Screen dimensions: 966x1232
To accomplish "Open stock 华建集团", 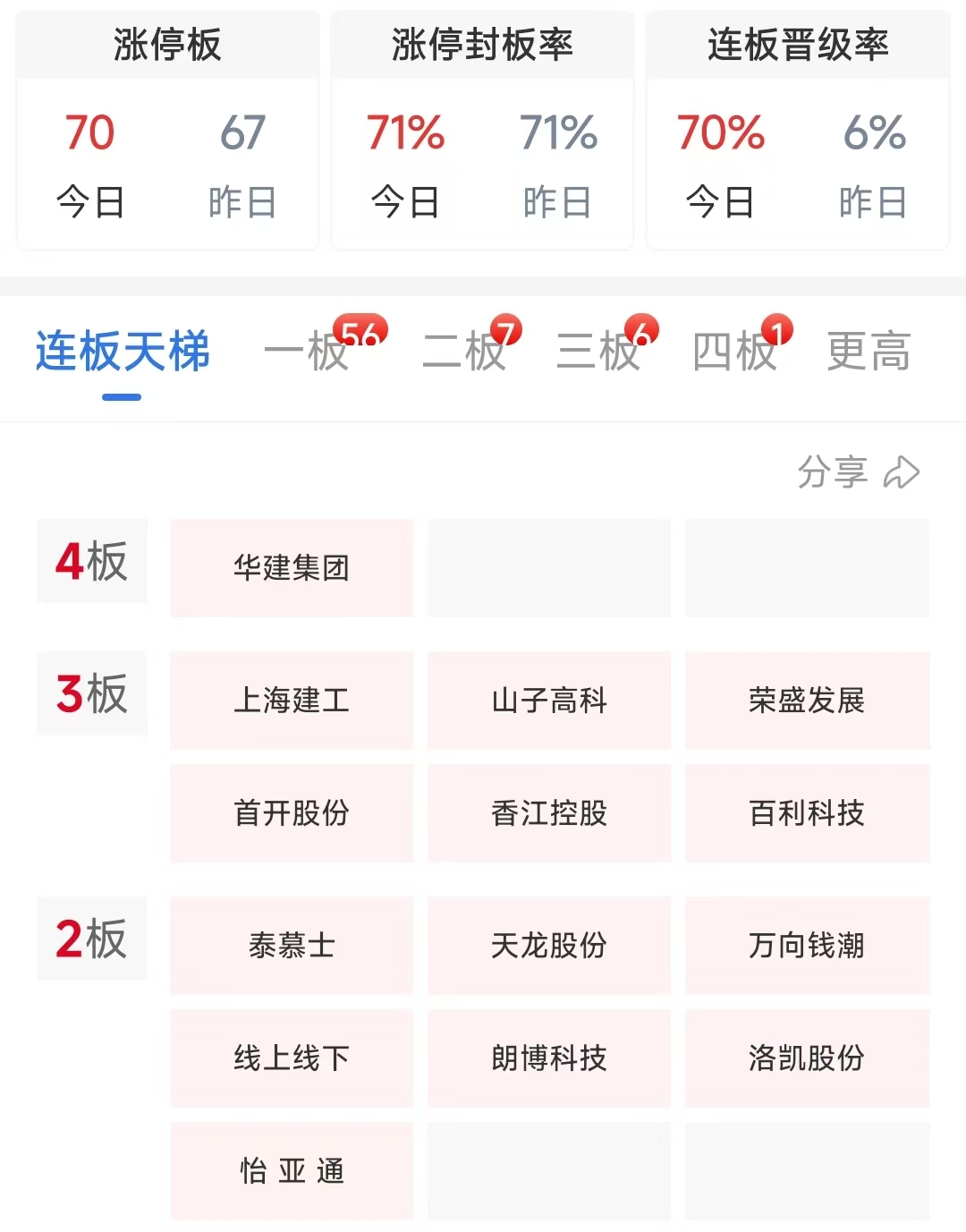I will point(292,568).
